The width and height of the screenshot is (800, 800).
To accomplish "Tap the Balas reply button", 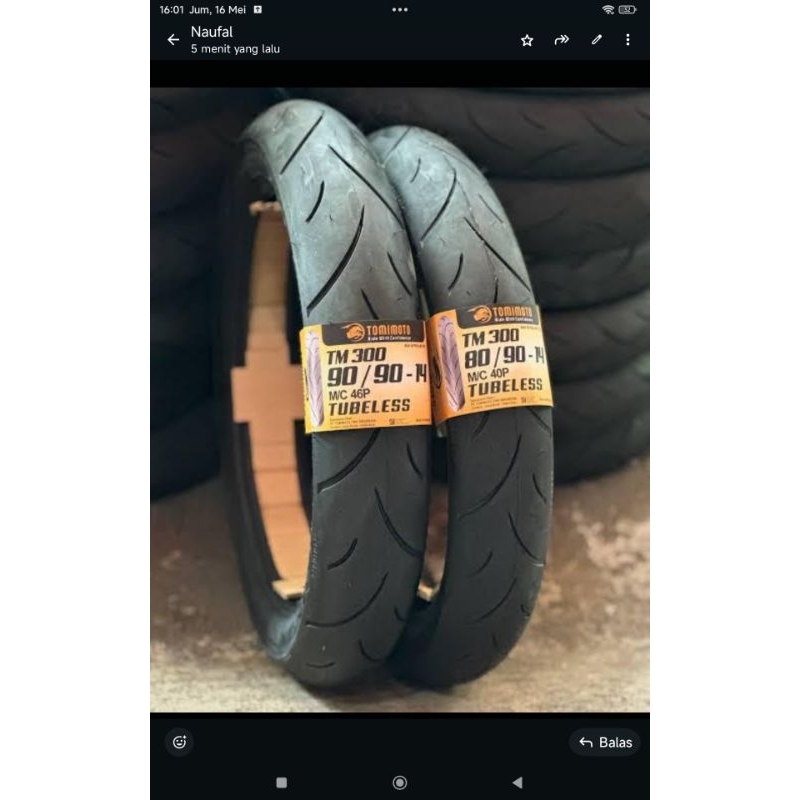I will point(605,742).
